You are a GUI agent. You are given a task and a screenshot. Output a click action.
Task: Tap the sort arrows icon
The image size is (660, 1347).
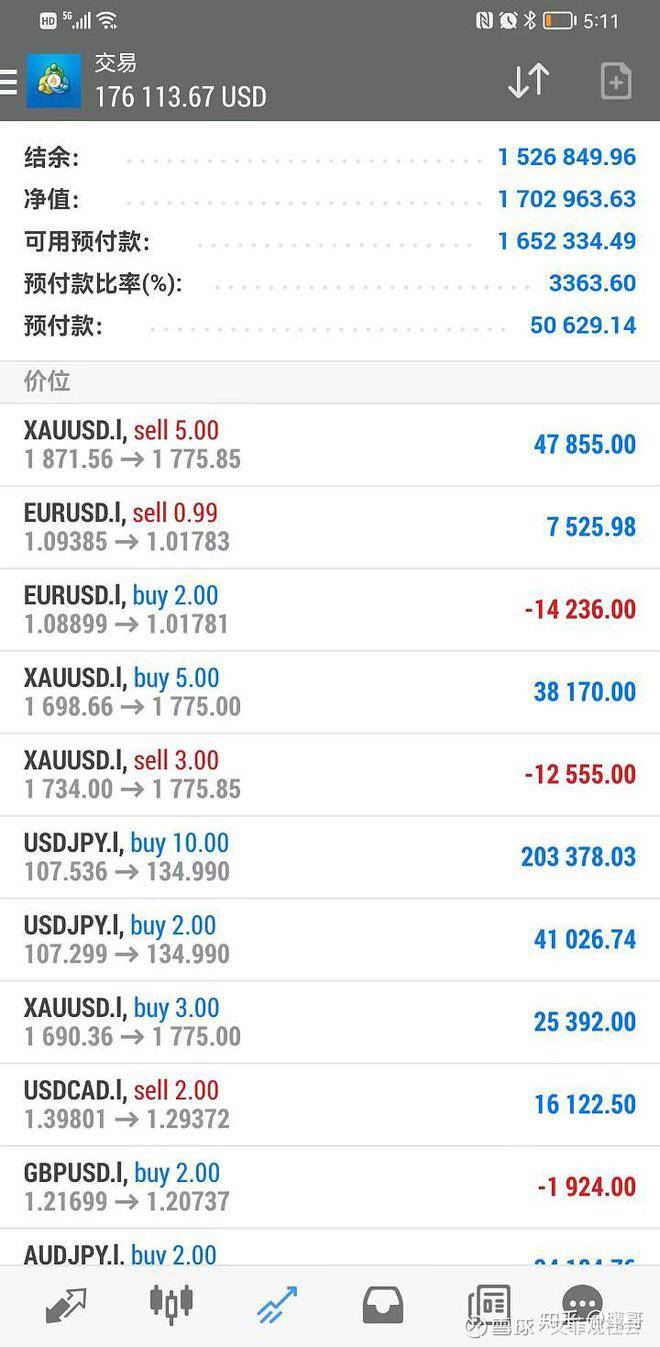click(528, 81)
